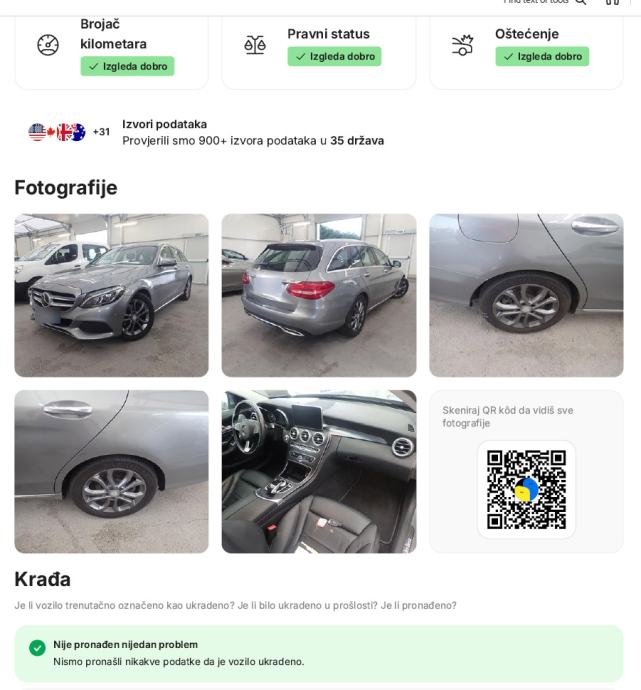View the rear door handle and wheel photo
Screen dimensions: 641x690
pyautogui.click(x=111, y=471)
